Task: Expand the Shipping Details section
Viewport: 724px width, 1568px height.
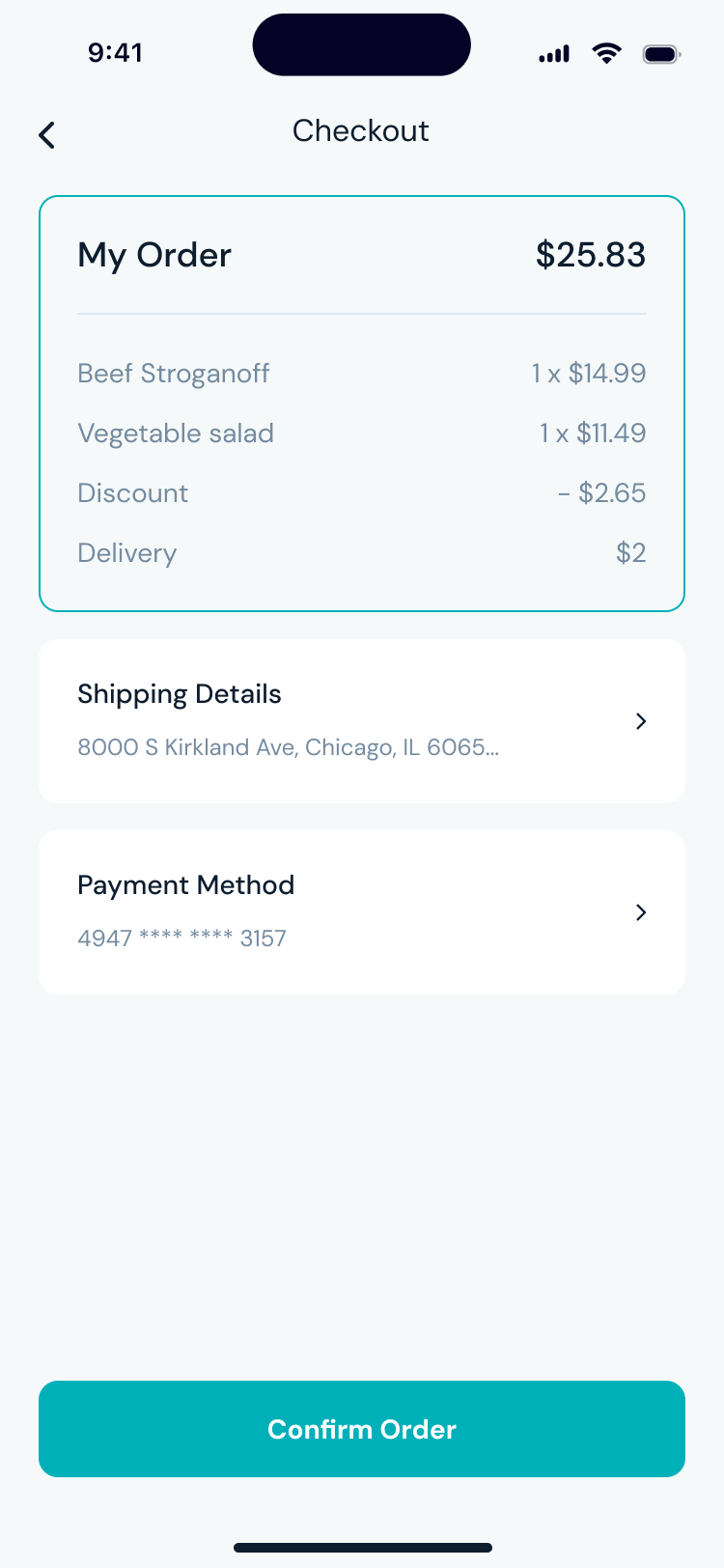Action: pyautogui.click(x=361, y=721)
